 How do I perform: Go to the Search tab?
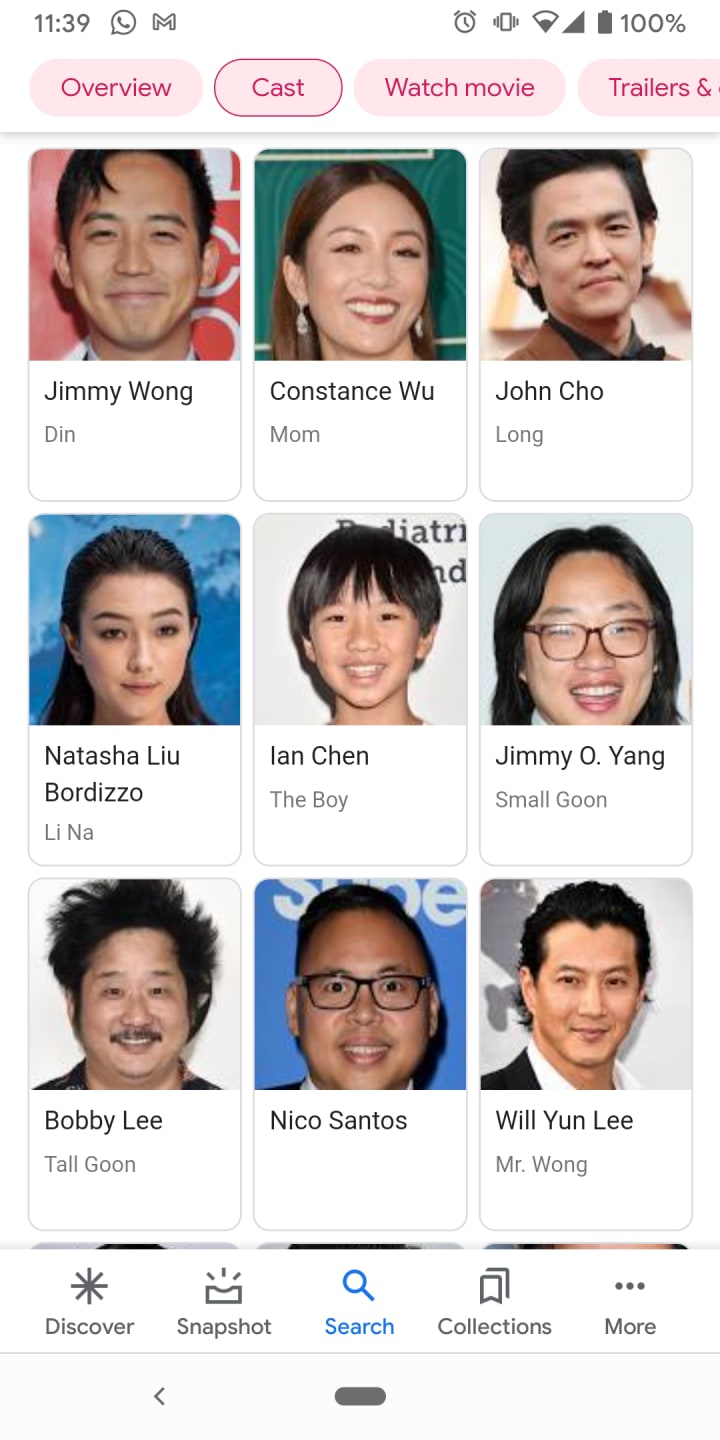tap(359, 1302)
